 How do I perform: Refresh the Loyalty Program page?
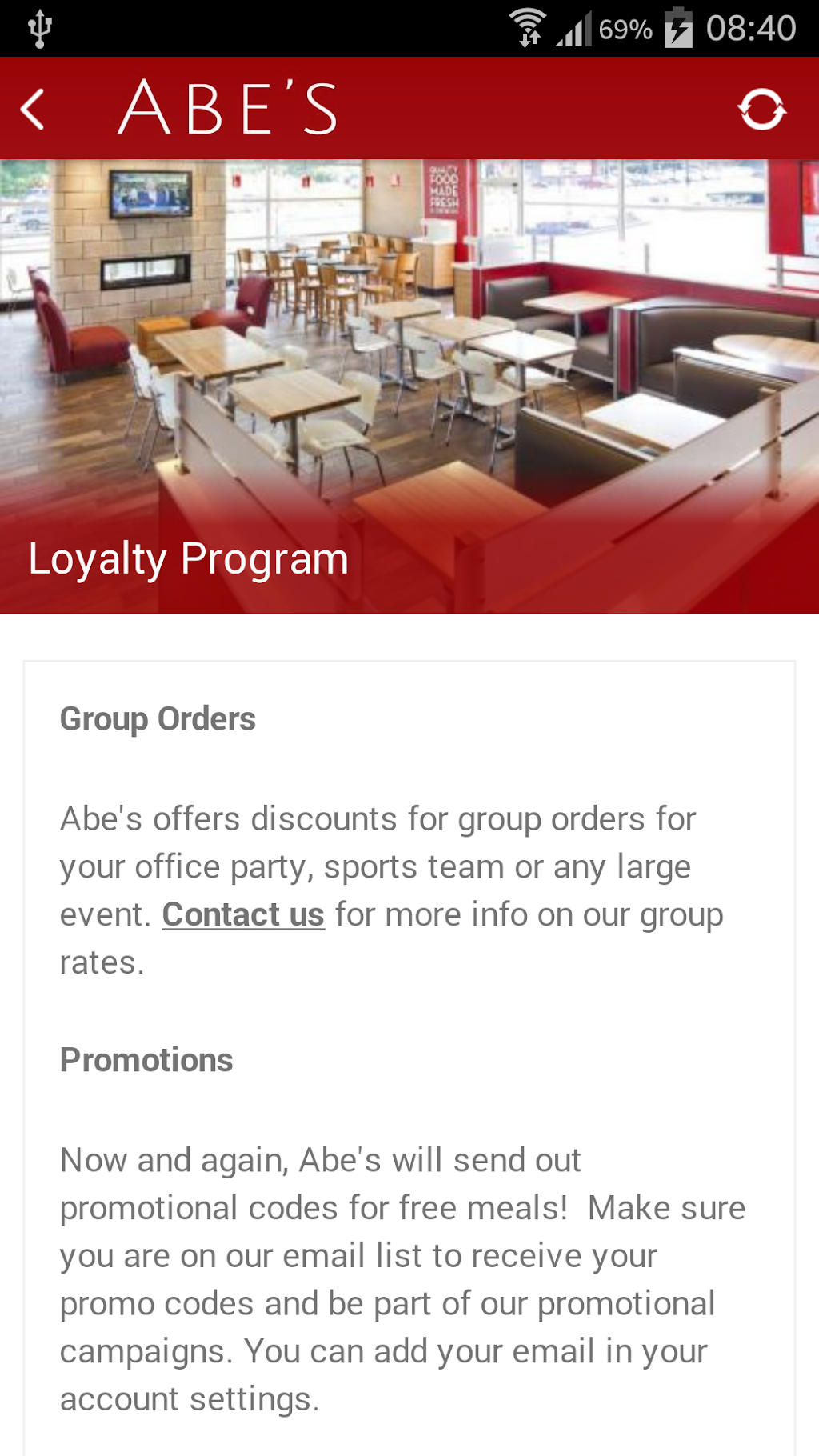pyautogui.click(x=761, y=110)
